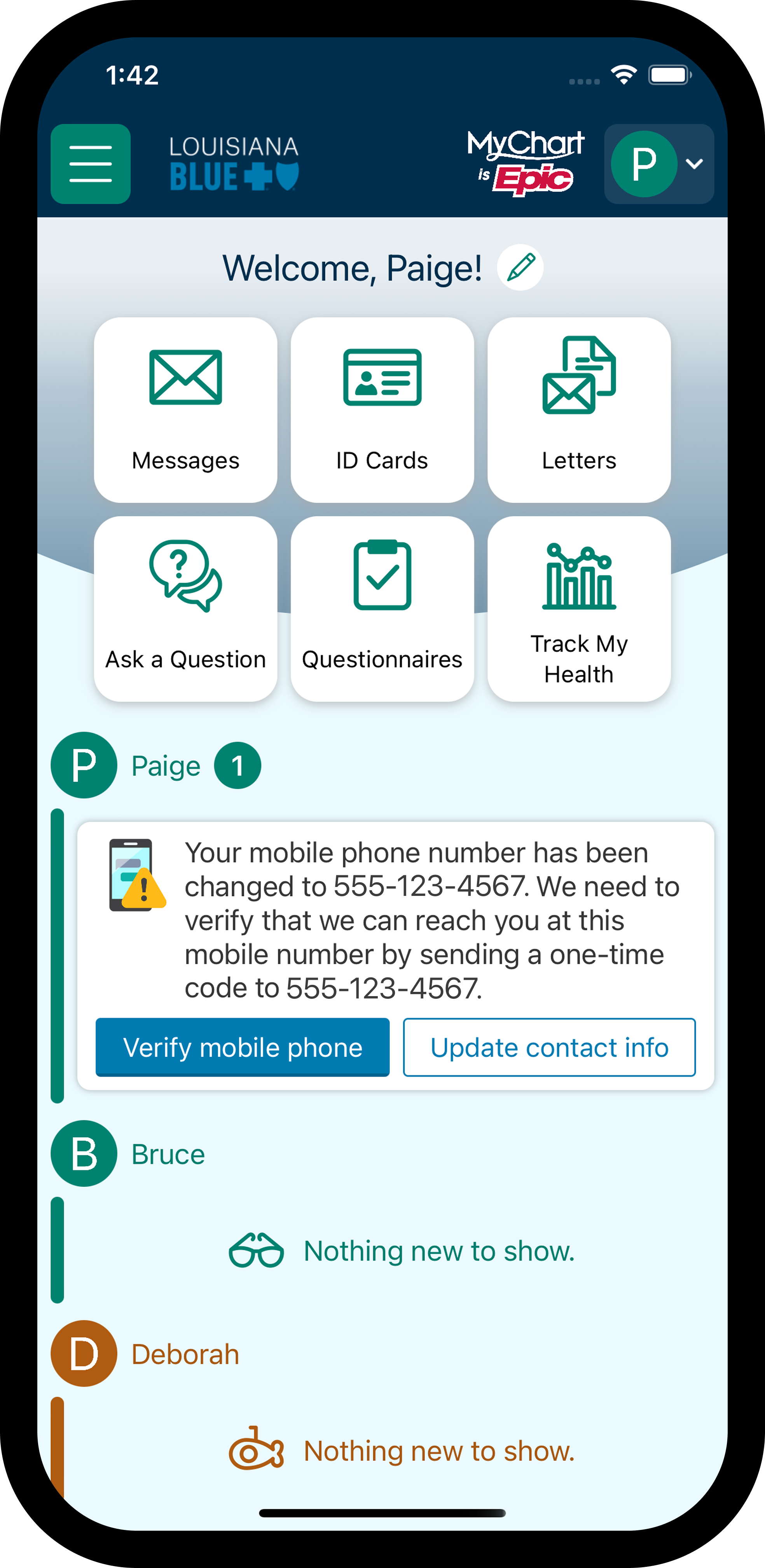Choose Update contact info
Screen dimensions: 765x1568
(549, 1047)
